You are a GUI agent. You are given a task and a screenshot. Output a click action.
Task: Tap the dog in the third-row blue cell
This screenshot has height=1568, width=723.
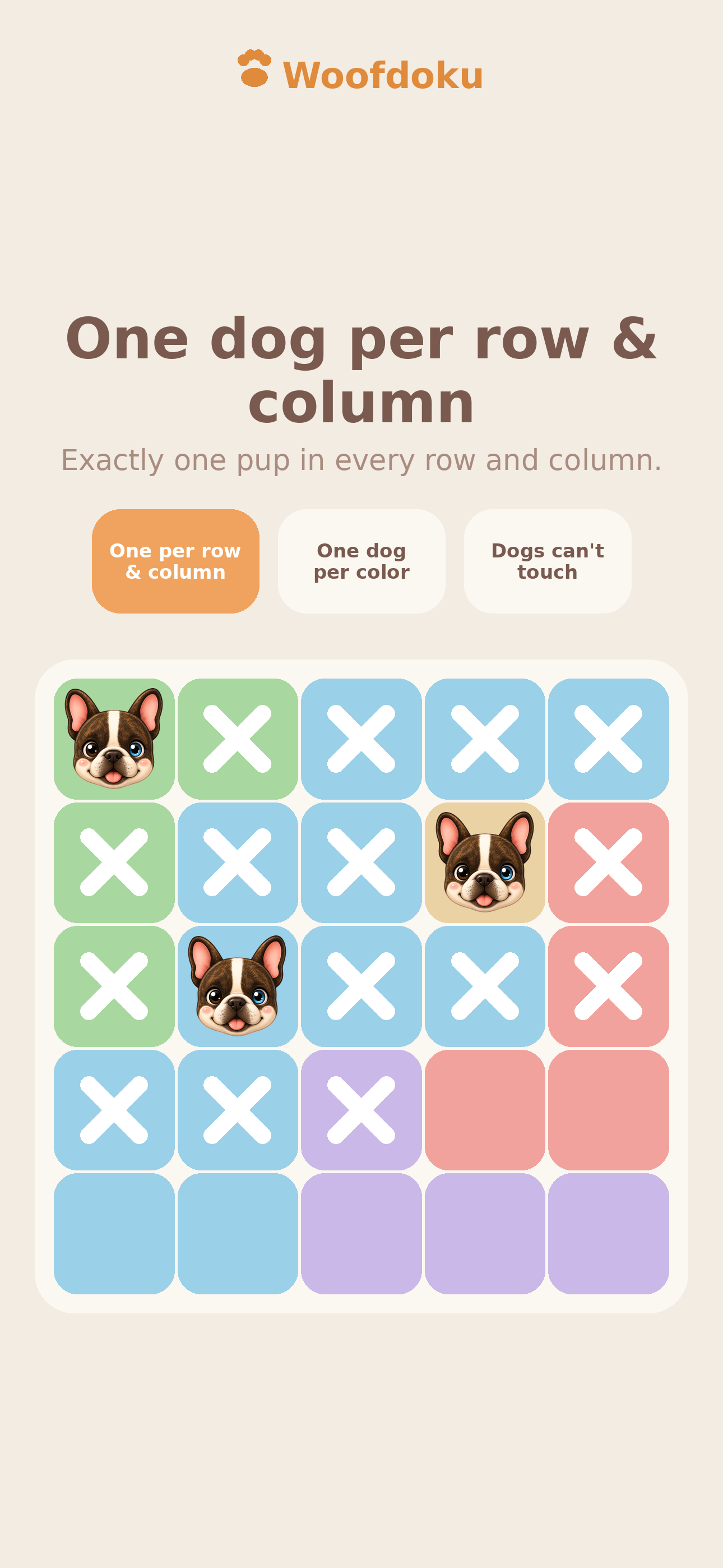click(x=237, y=985)
